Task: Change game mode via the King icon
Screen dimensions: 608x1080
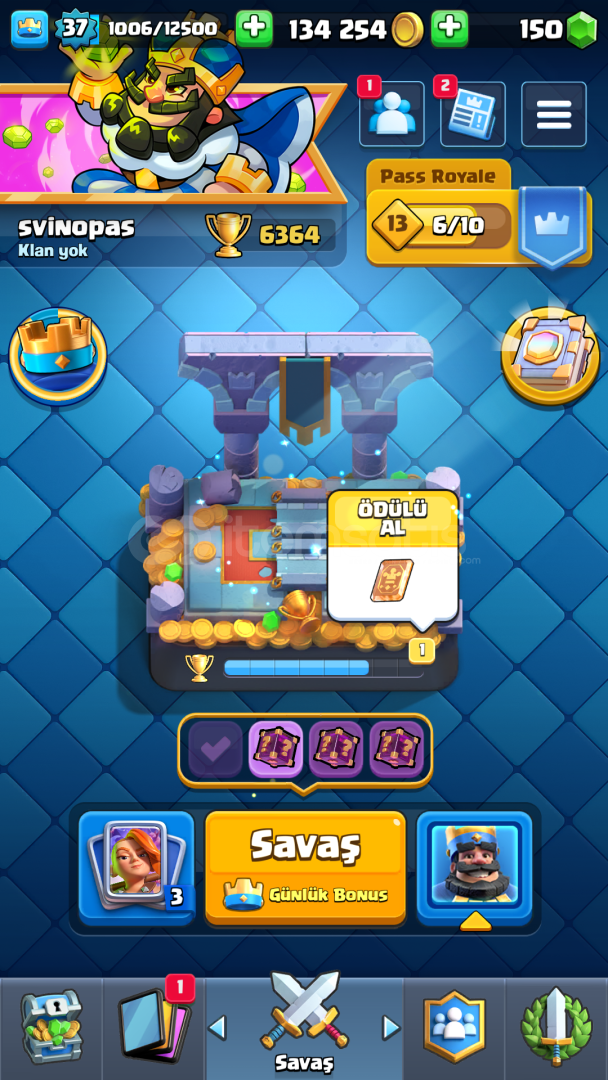Action: [474, 866]
